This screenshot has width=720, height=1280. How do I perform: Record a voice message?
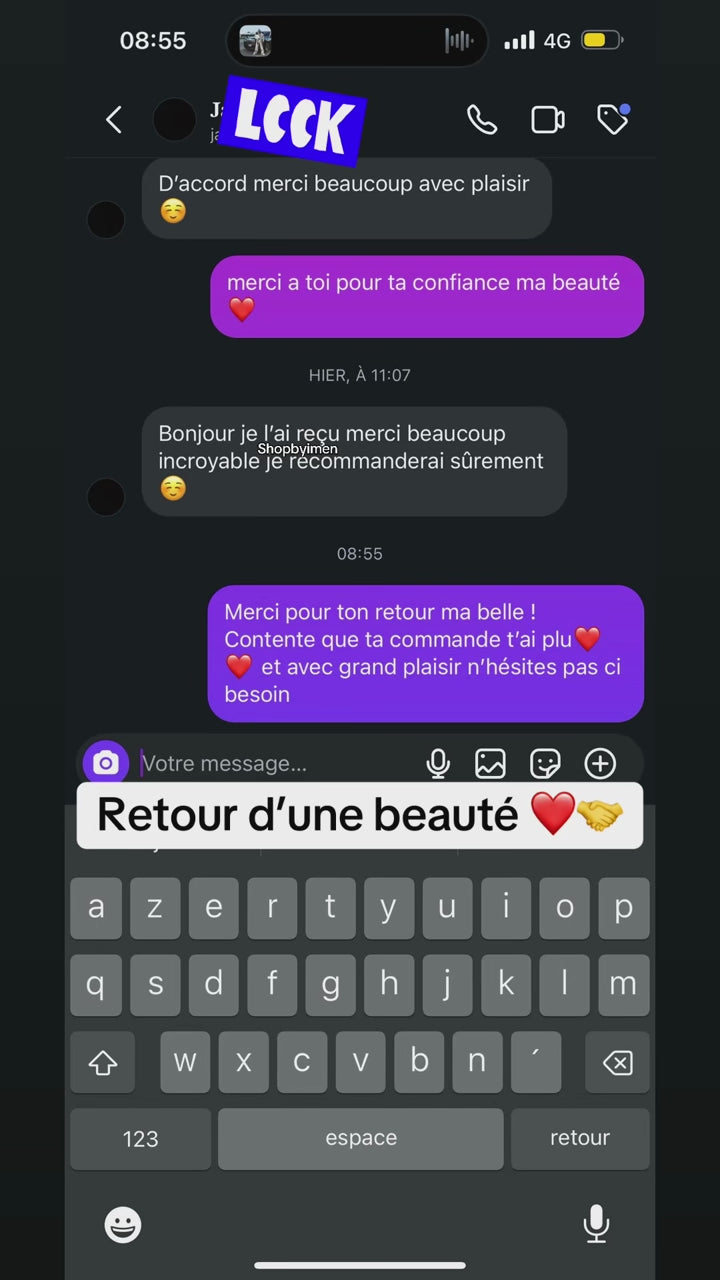coord(438,764)
